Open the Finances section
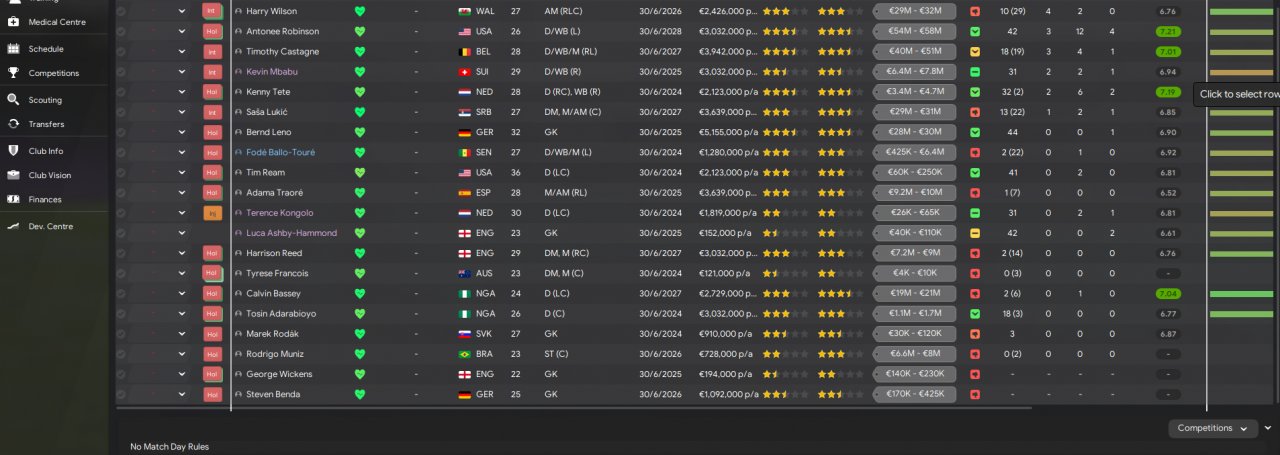 click(45, 199)
